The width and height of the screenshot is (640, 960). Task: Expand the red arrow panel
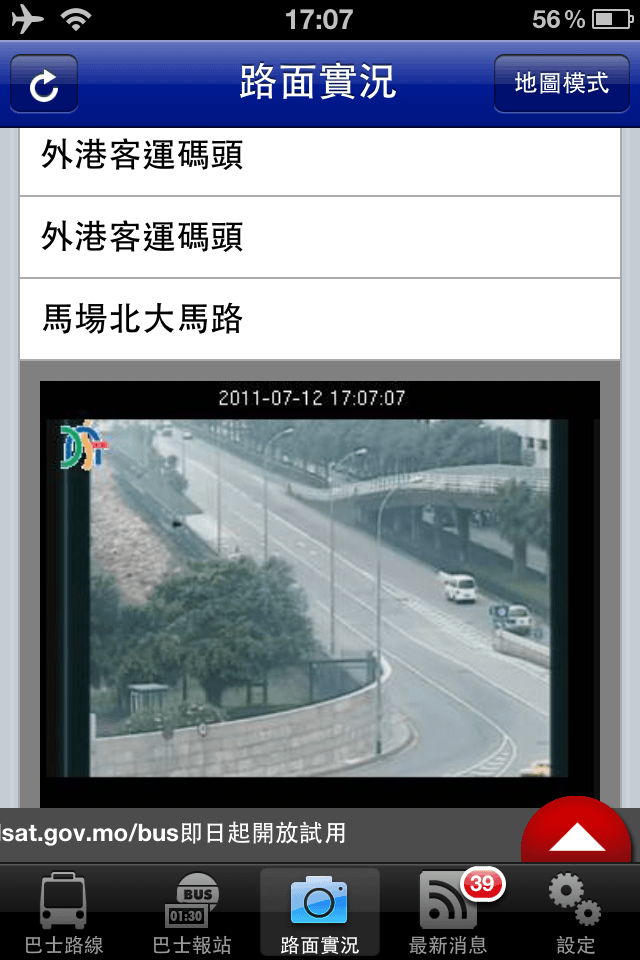(577, 836)
